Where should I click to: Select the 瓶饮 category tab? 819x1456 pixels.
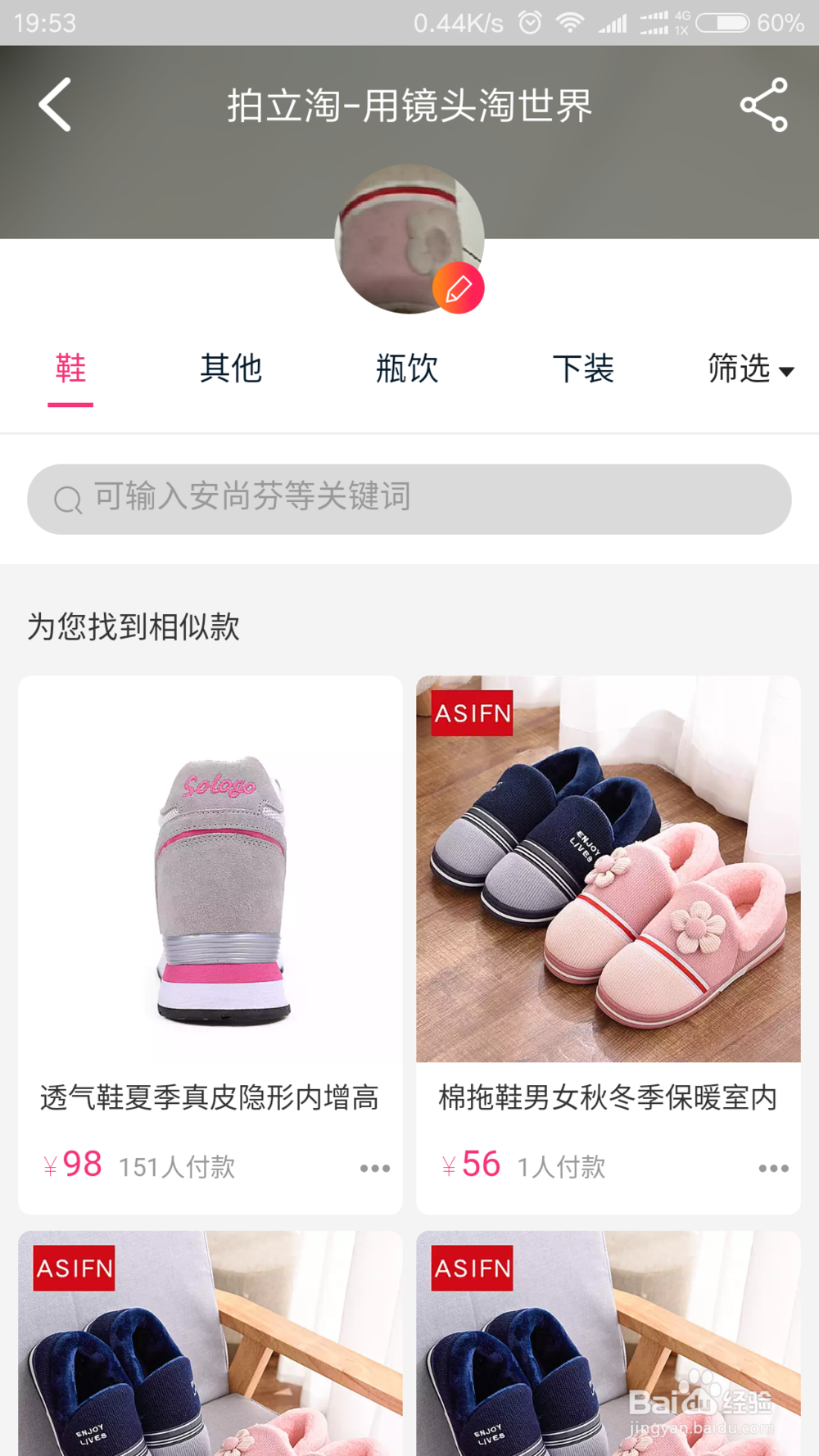pyautogui.click(x=408, y=370)
